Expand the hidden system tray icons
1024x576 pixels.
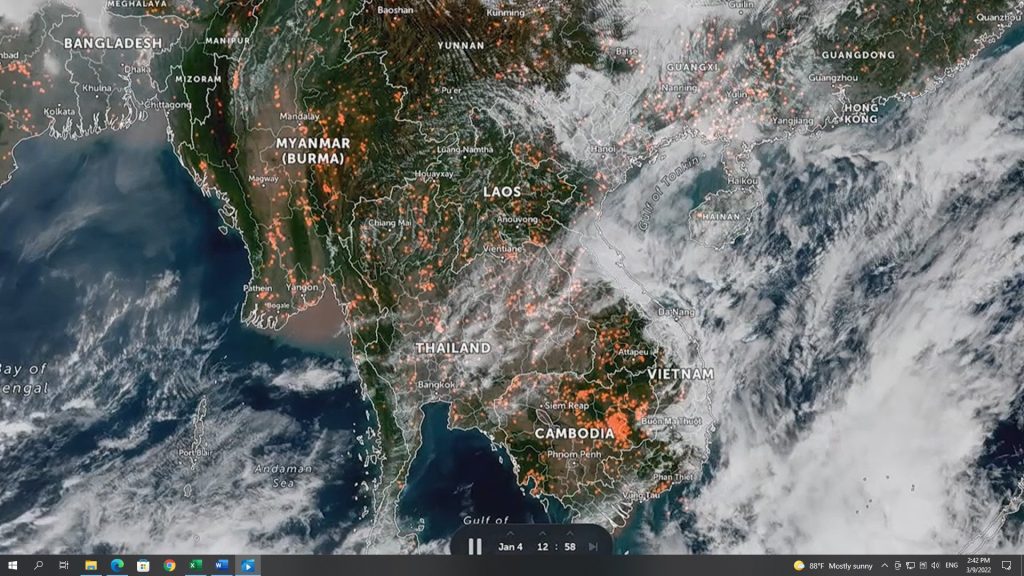coord(884,565)
